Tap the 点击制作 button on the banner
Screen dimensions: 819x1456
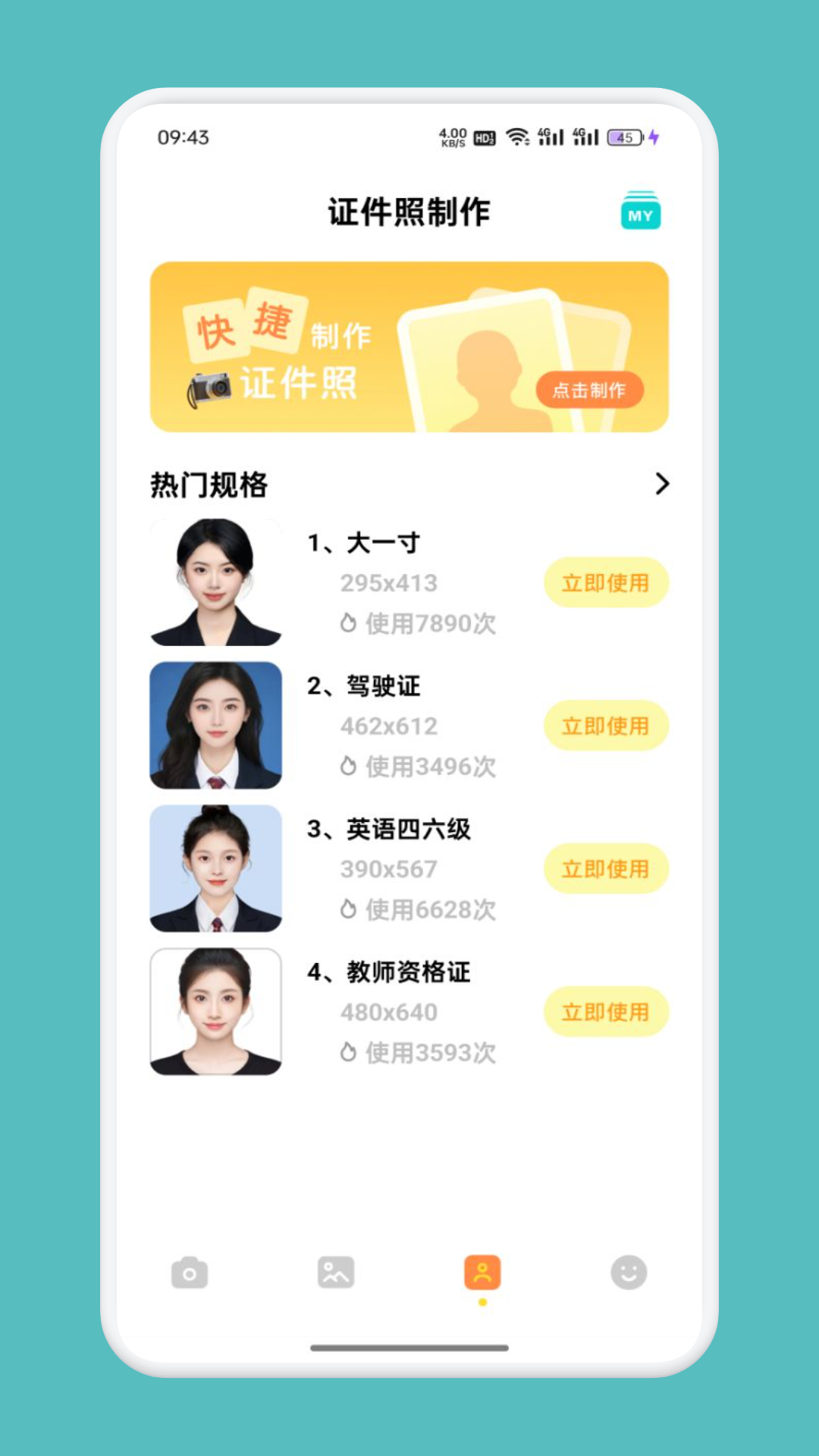coord(589,390)
